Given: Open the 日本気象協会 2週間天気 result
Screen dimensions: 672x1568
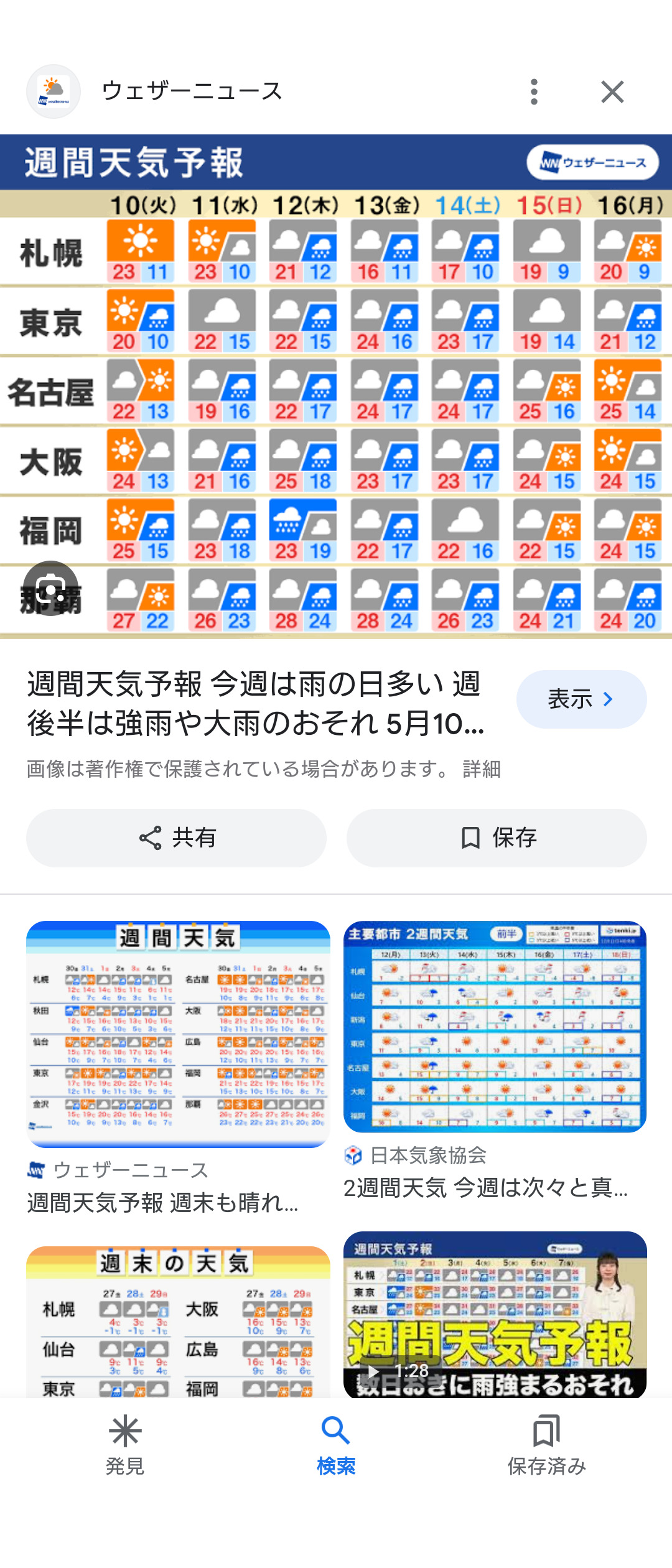Looking at the screenshot, I should click(495, 1027).
